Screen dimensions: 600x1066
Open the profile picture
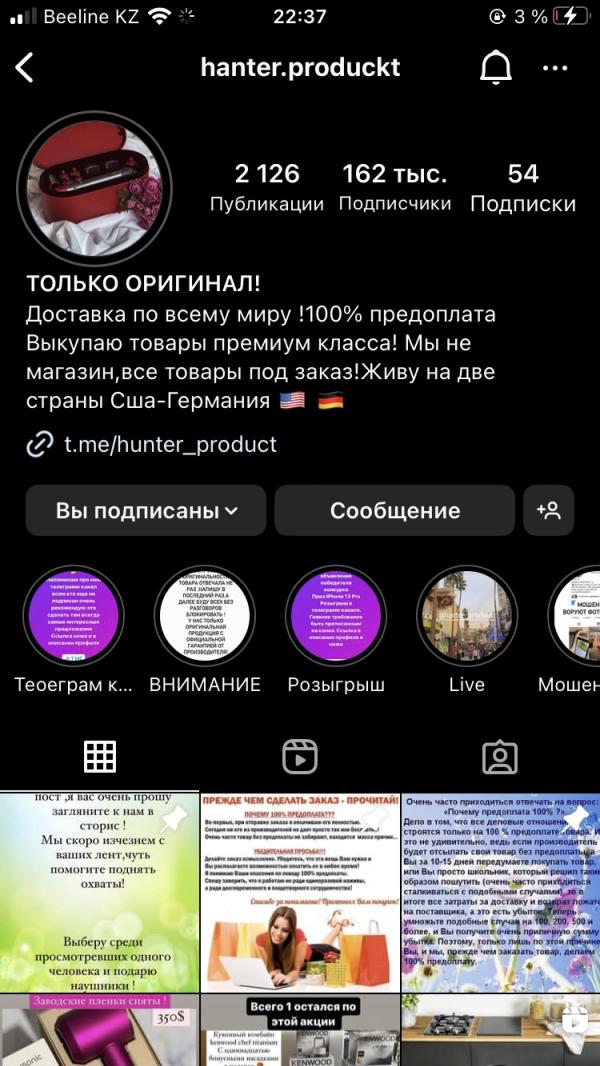click(95, 187)
